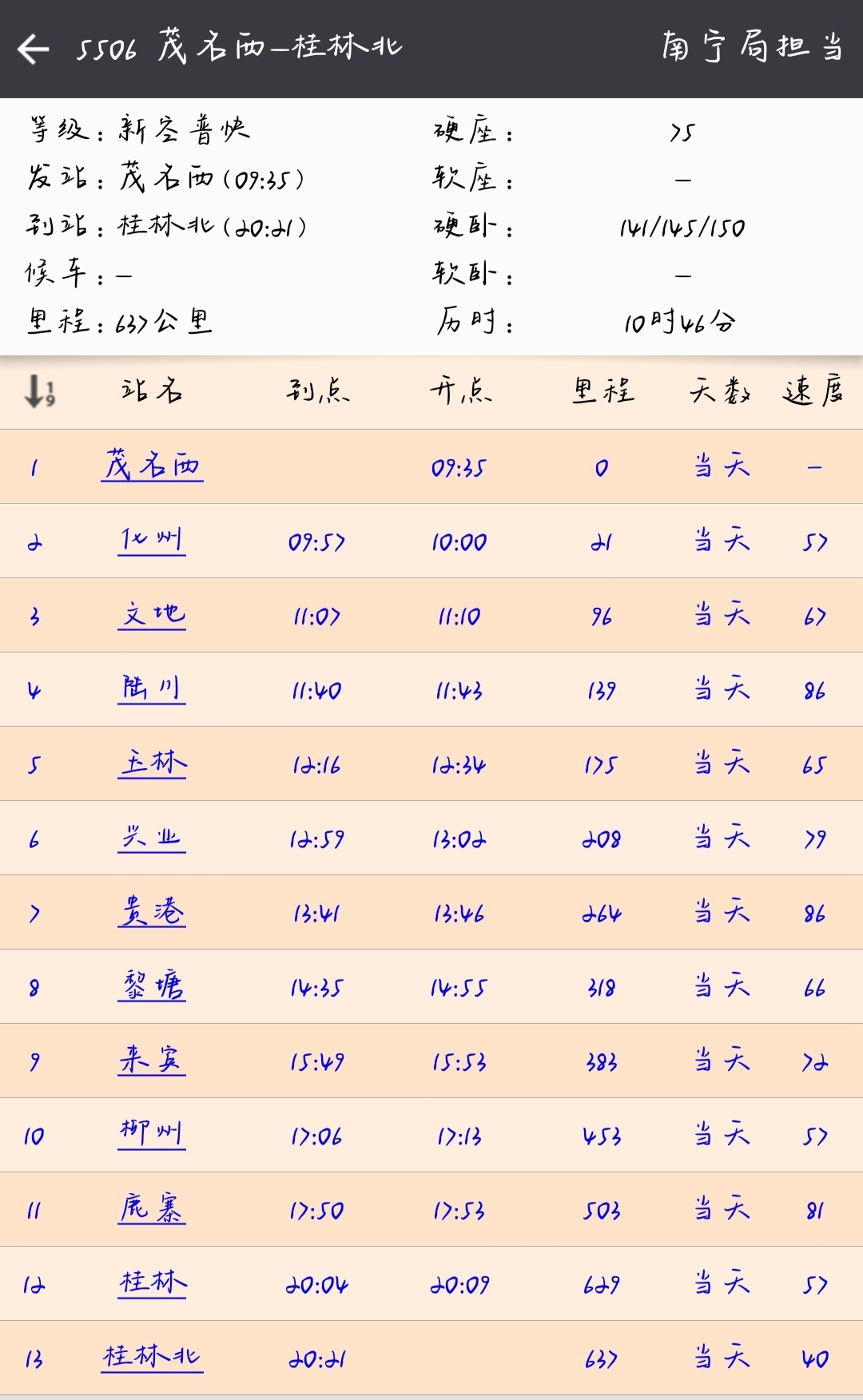Open station 陆川 link
863x1400 pixels.
coord(152,688)
